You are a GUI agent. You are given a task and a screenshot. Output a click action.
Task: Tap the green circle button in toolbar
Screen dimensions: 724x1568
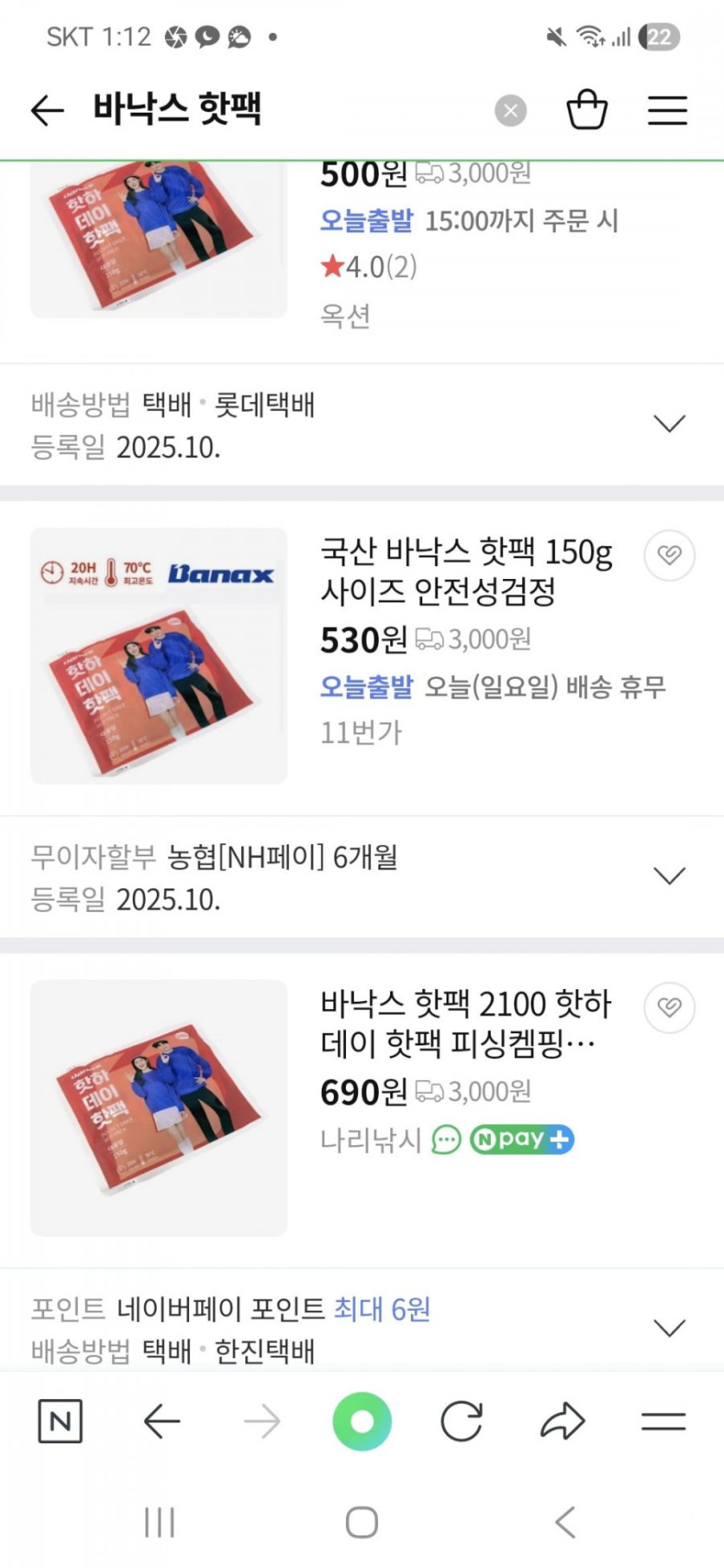(x=362, y=1422)
